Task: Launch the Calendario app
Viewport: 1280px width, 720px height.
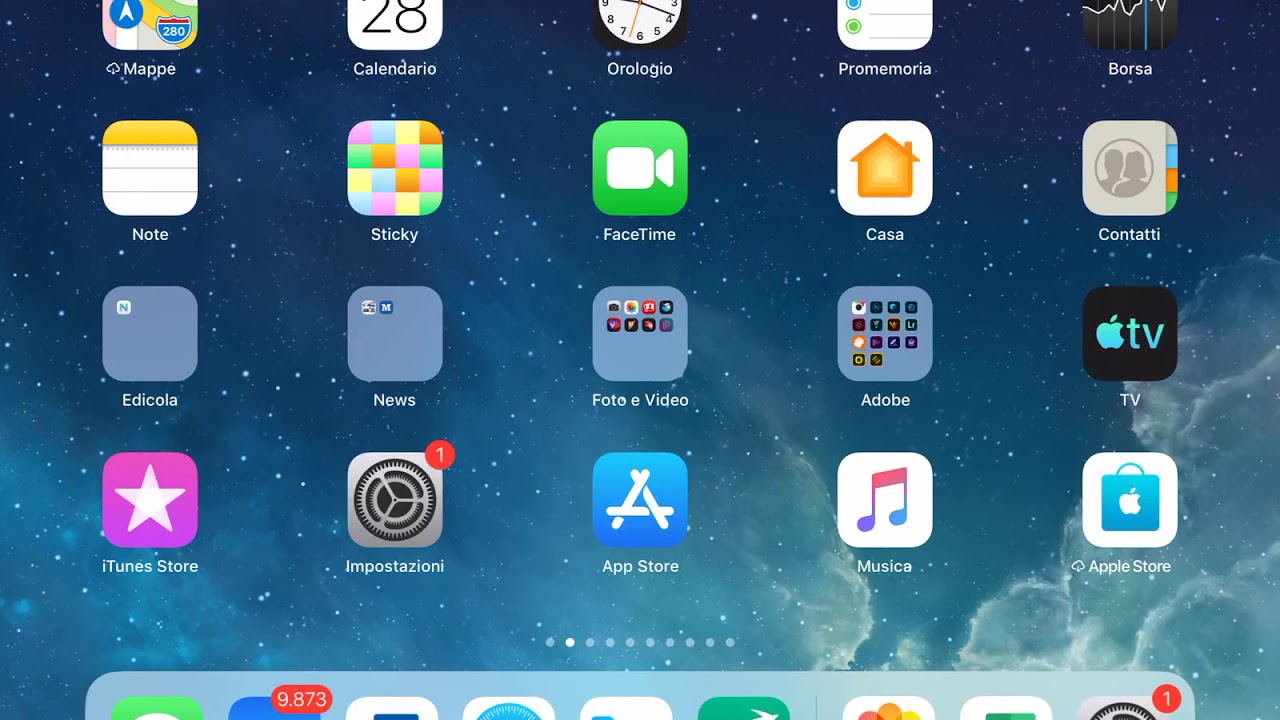Action: (395, 24)
